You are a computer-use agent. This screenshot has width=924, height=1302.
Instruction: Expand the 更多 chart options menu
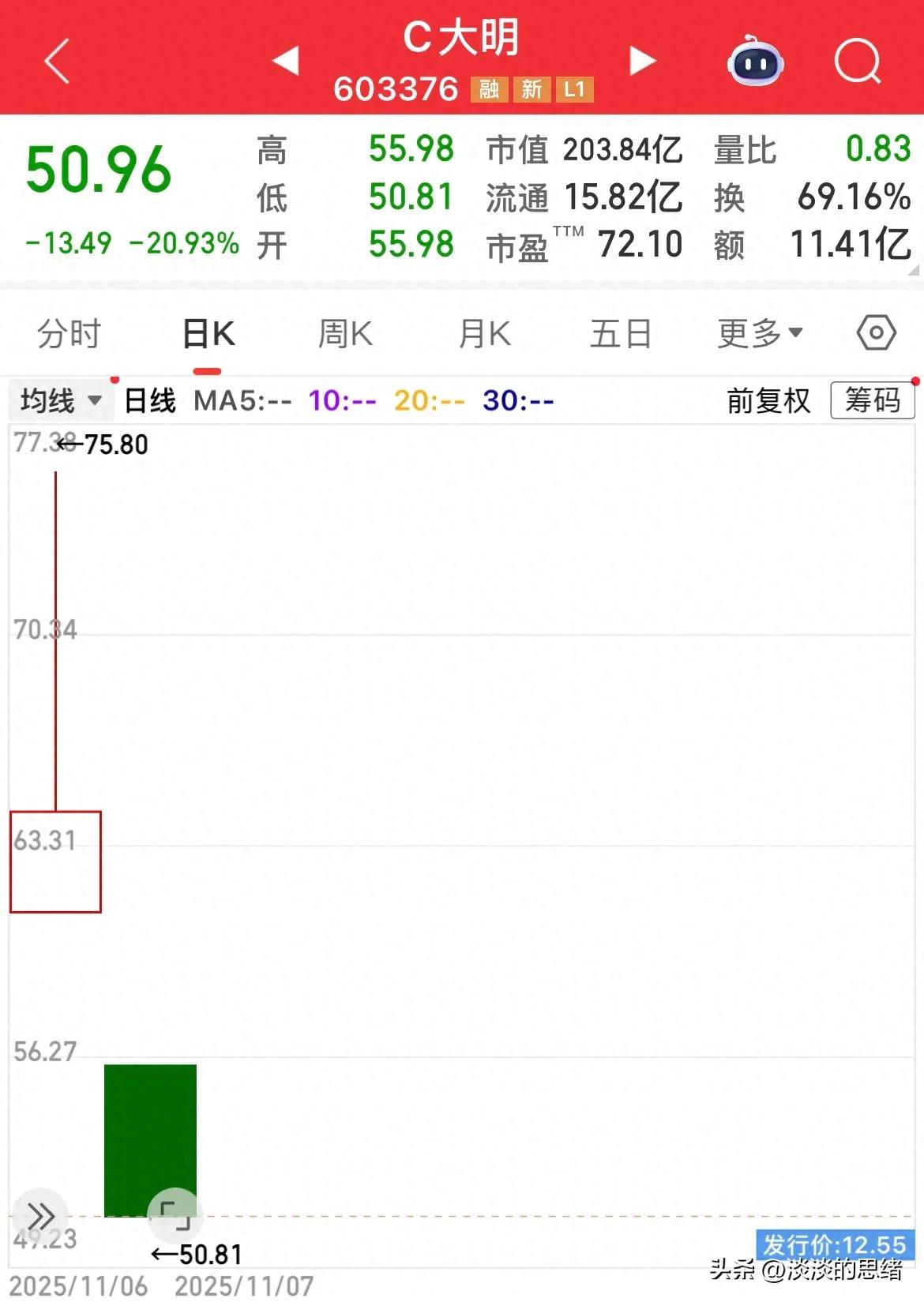tap(760, 332)
